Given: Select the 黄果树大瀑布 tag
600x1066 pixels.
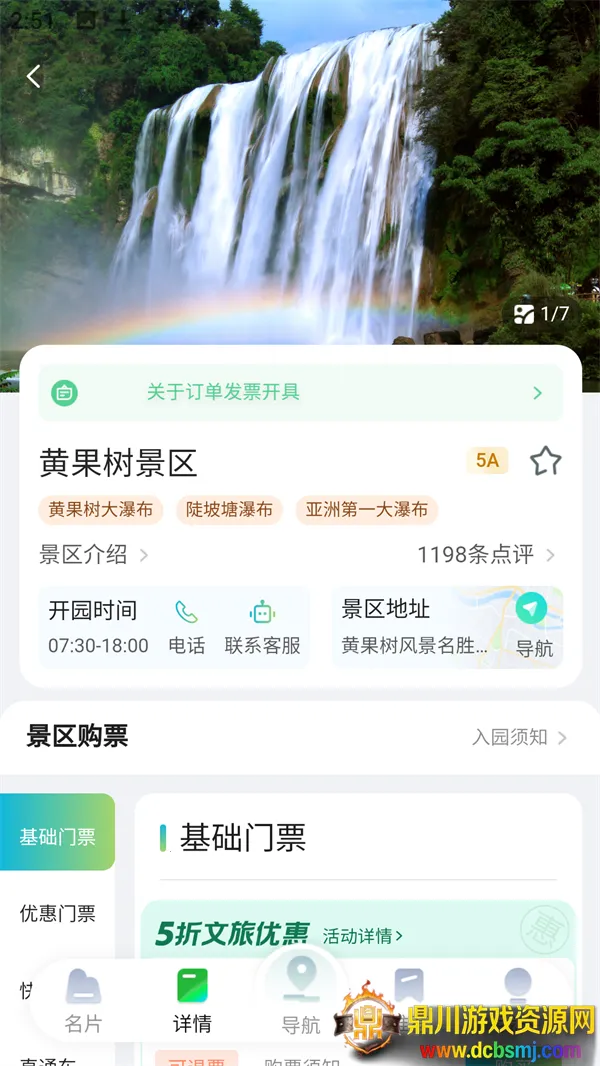Looking at the screenshot, I should pyautogui.click(x=101, y=510).
